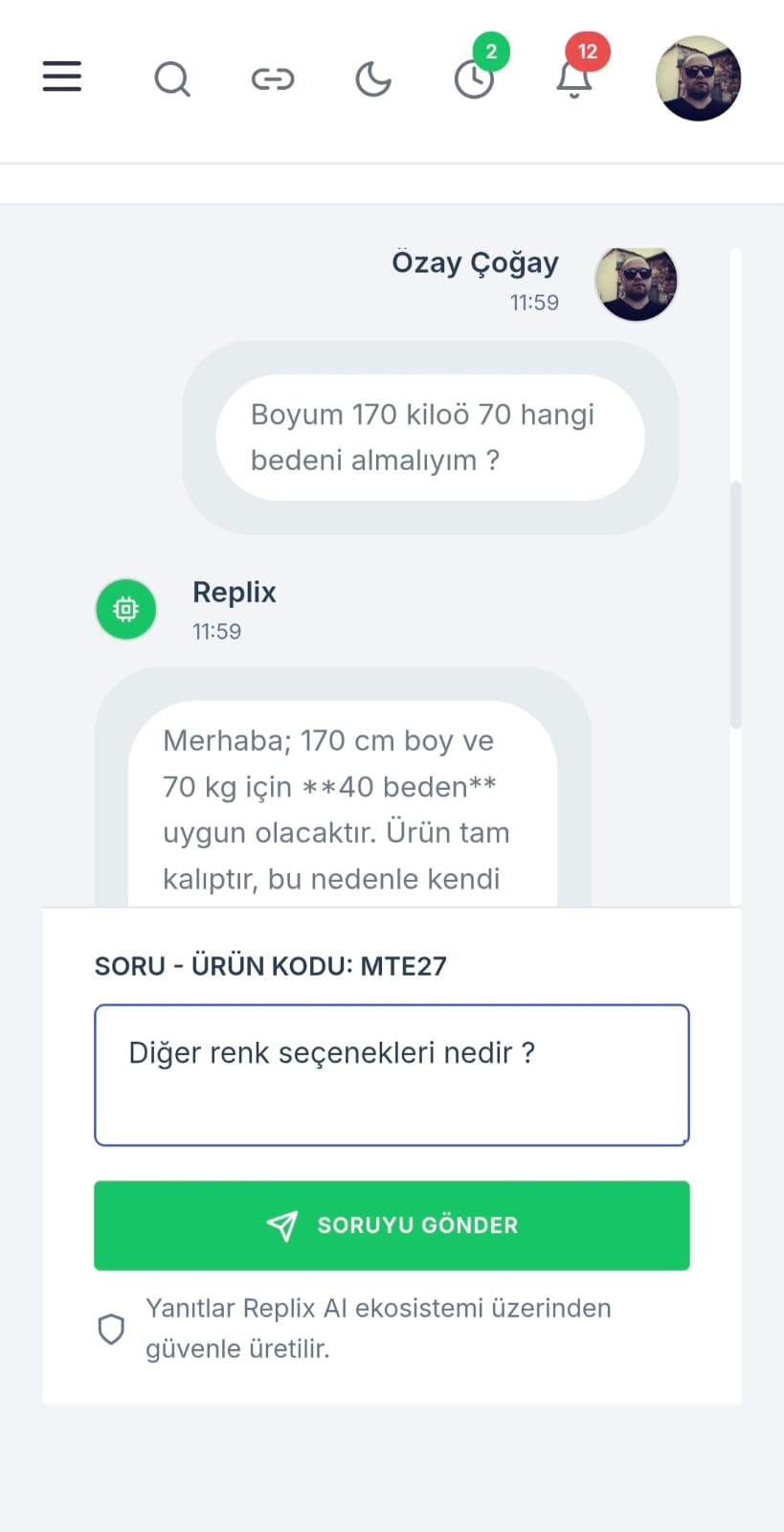
Task: Select the question input field with color text
Action: tap(392, 1074)
